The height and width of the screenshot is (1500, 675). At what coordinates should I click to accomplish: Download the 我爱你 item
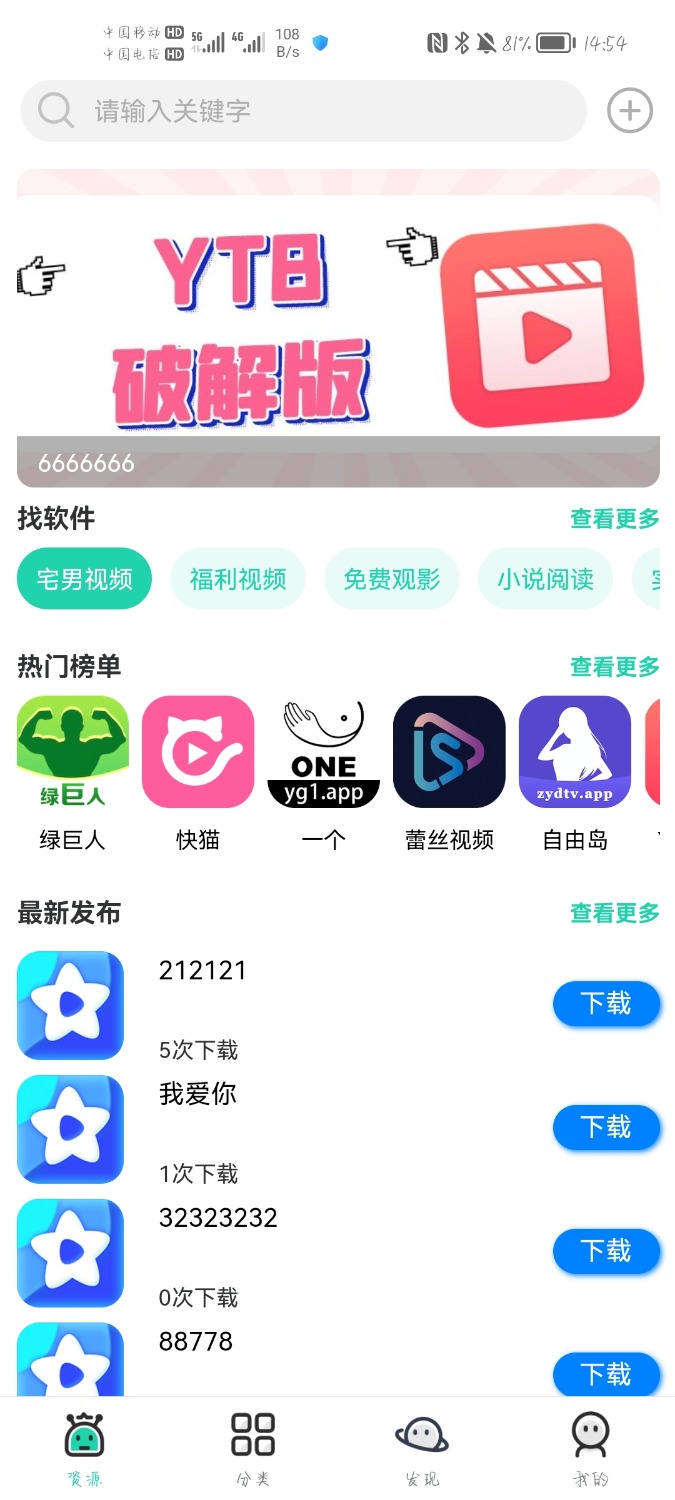tap(606, 1128)
